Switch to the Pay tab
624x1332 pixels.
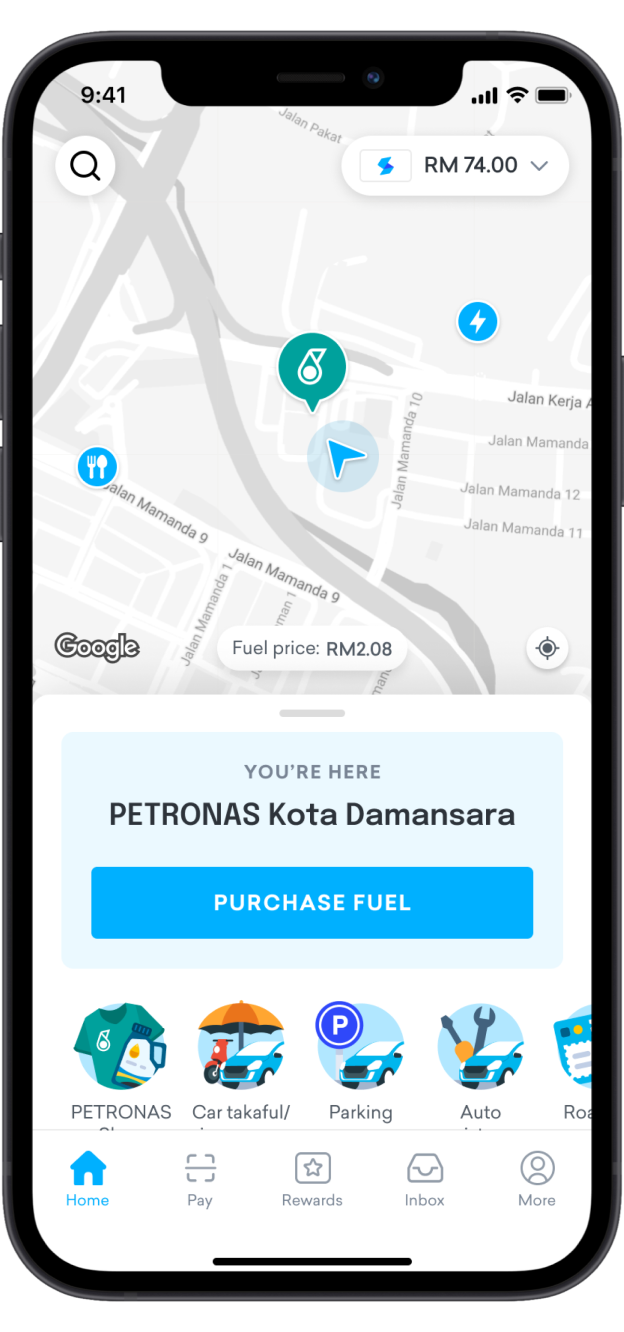pyautogui.click(x=200, y=1180)
